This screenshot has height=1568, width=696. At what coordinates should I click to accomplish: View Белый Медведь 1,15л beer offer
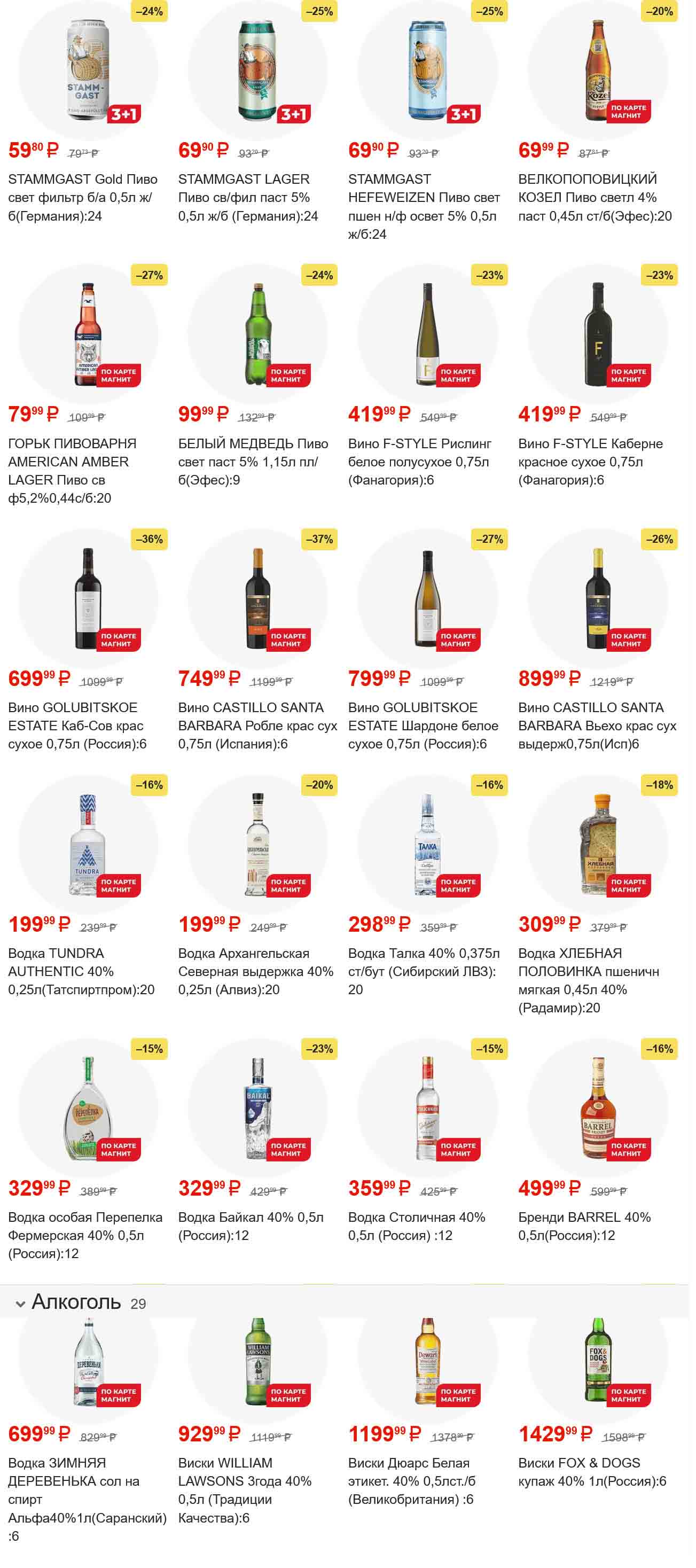click(x=257, y=334)
